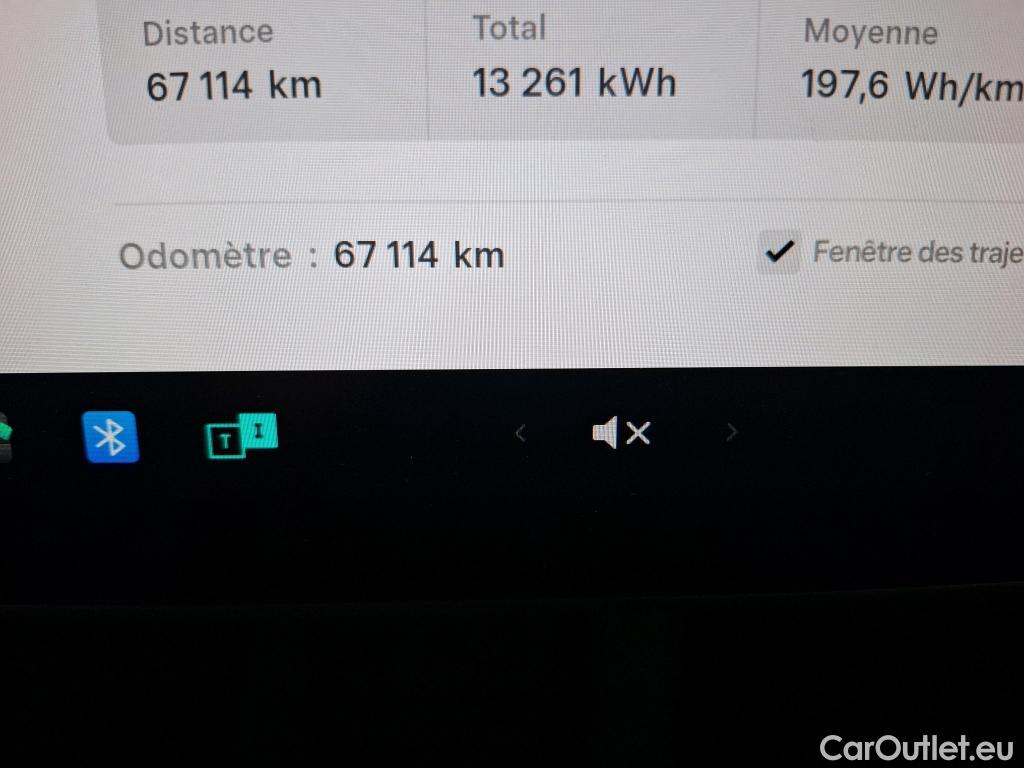Tap the muted speaker volume icon
The image size is (1024, 768).
point(621,433)
